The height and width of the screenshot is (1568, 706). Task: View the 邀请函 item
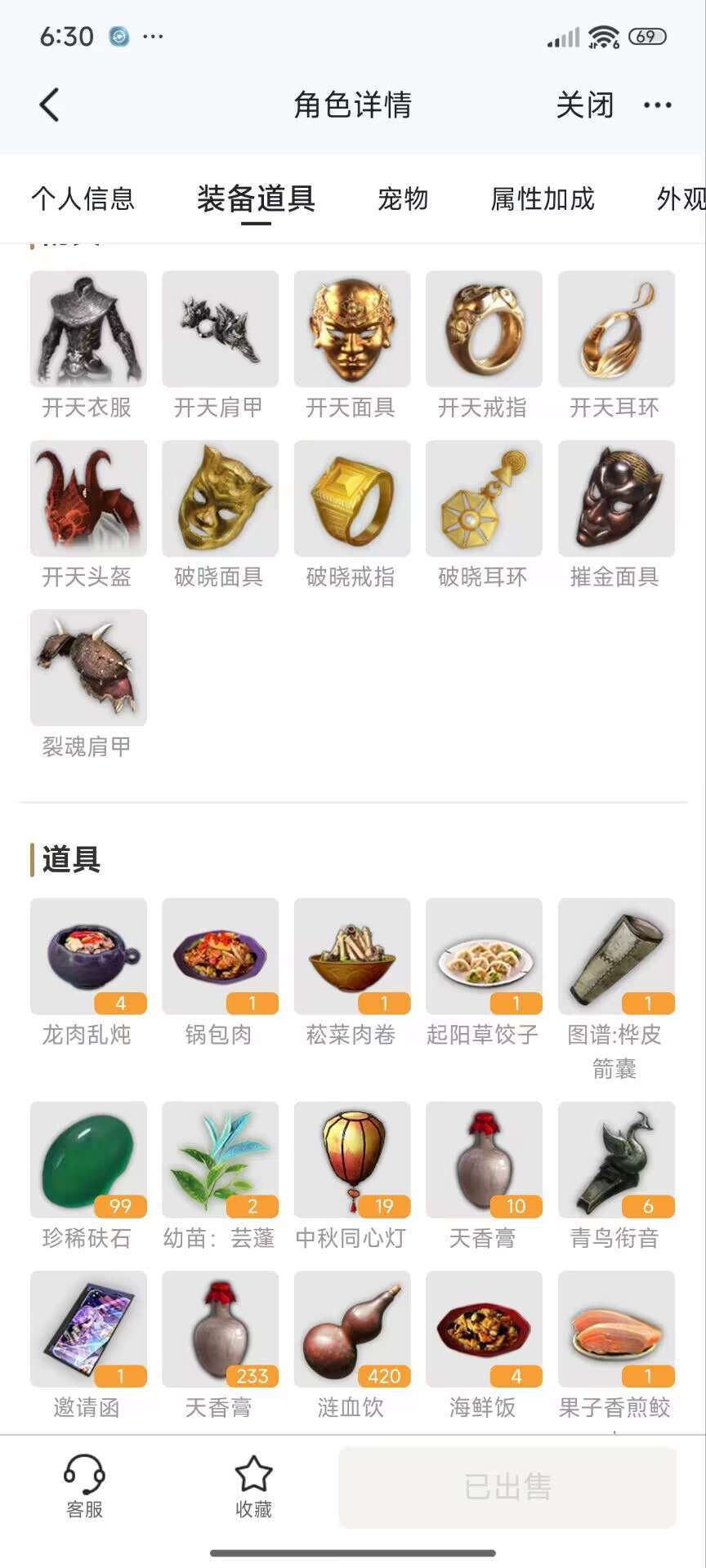(x=88, y=1330)
